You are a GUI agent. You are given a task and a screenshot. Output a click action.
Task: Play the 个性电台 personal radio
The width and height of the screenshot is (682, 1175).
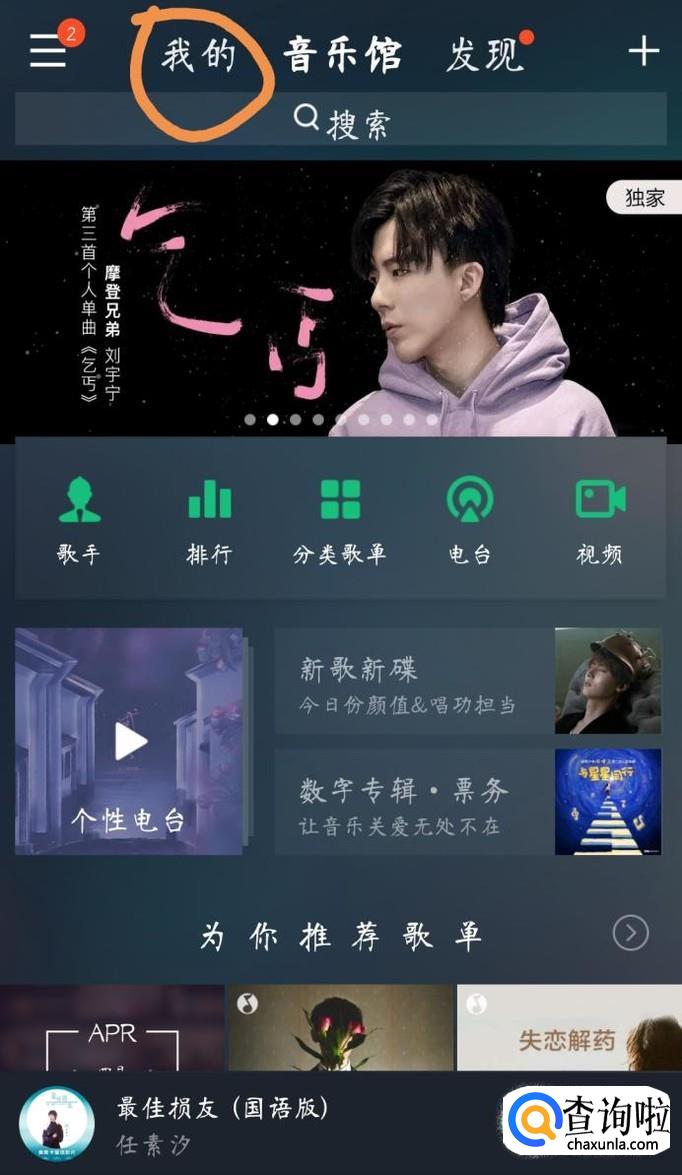tap(129, 741)
